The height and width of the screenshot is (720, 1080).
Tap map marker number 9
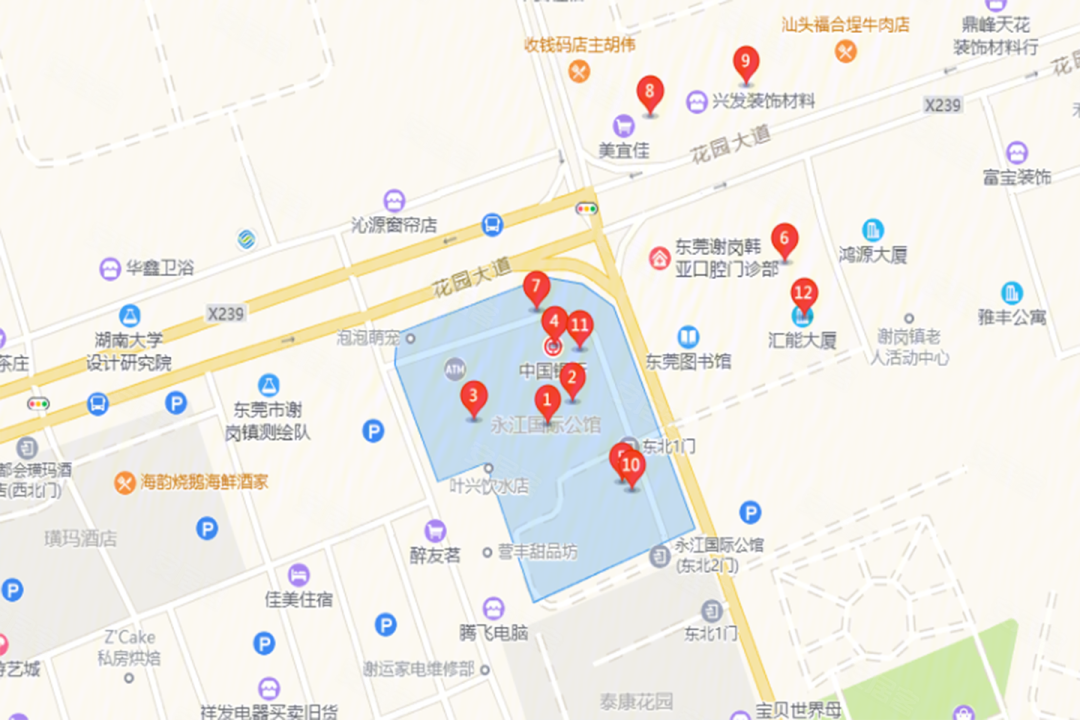[744, 65]
